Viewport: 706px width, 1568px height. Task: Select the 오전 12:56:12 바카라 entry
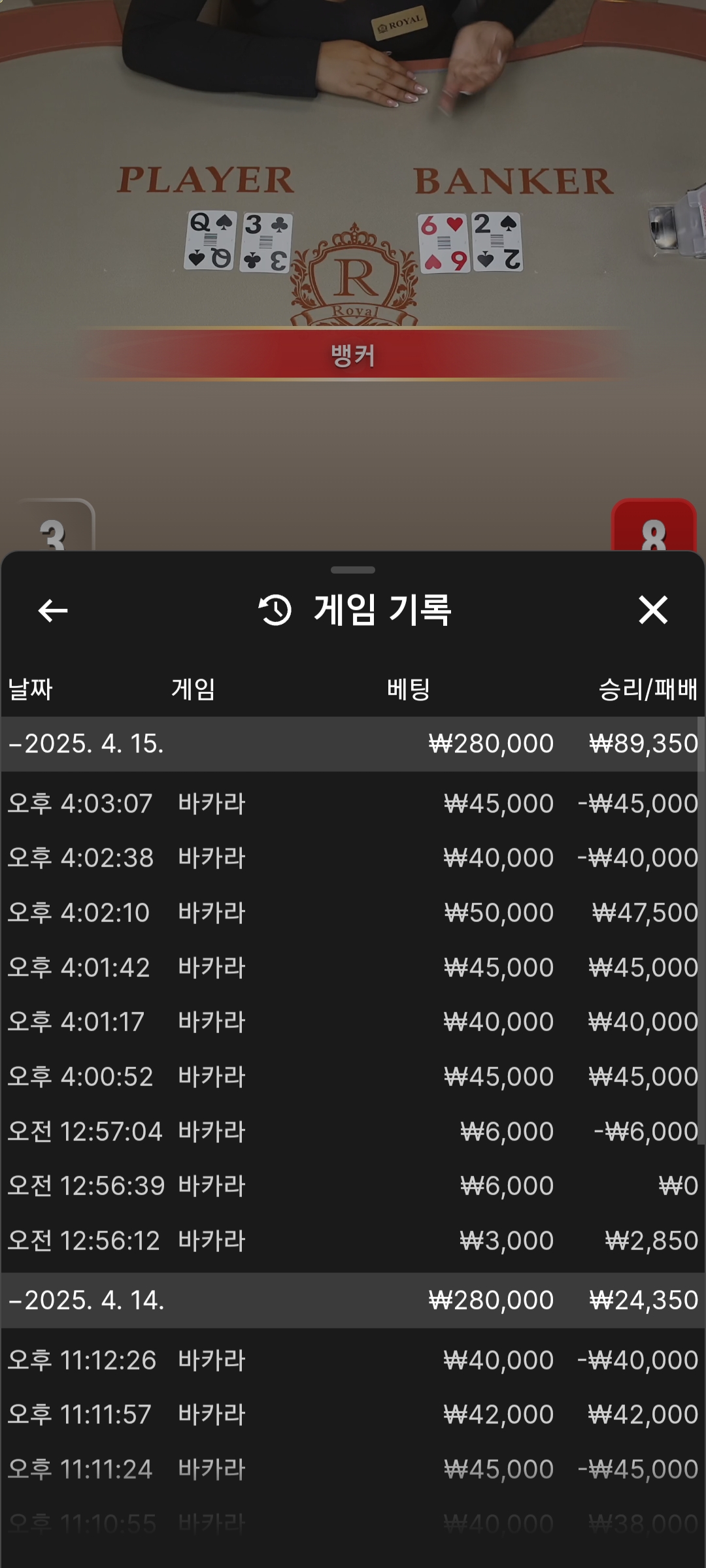(352, 1241)
